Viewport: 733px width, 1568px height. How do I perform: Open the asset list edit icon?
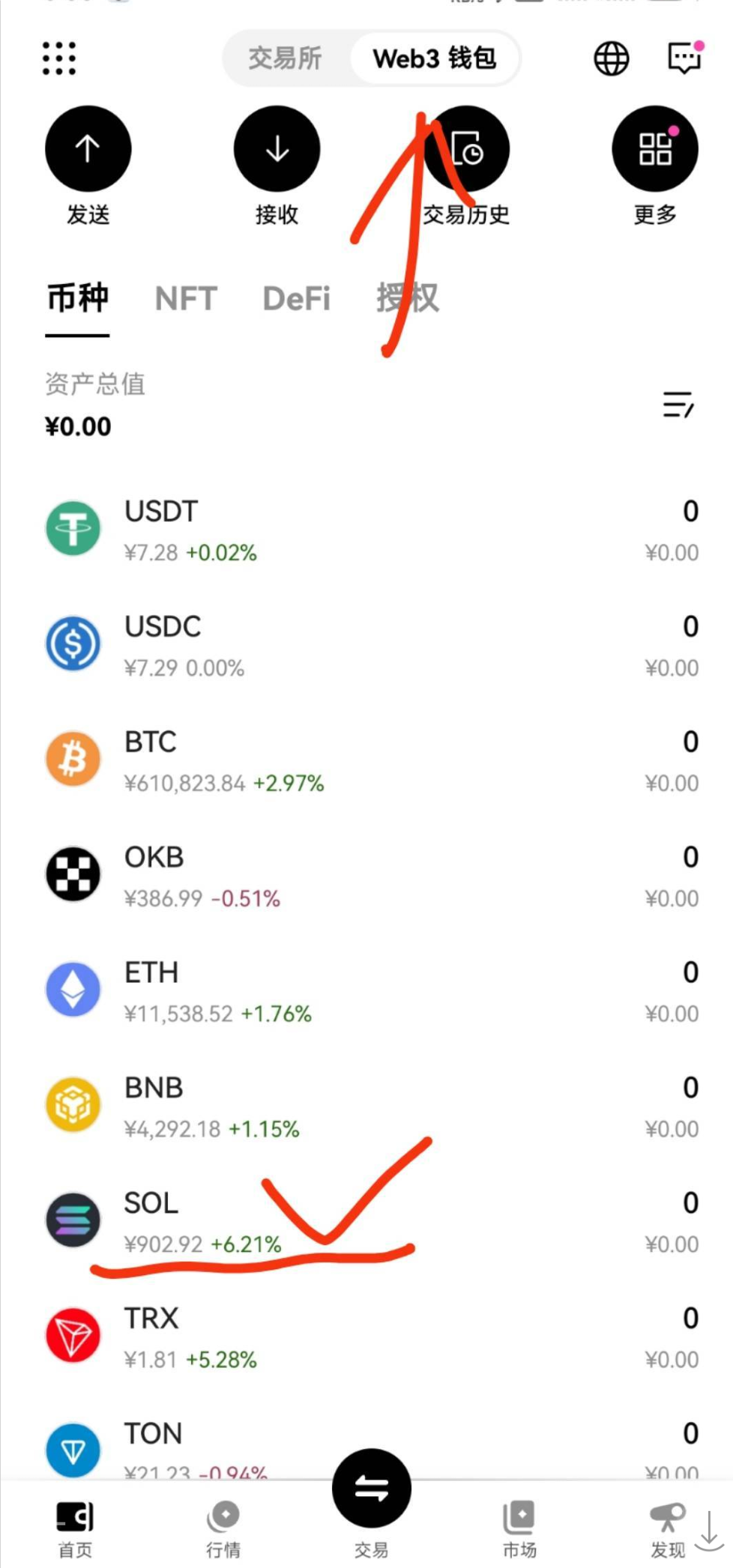coord(678,405)
